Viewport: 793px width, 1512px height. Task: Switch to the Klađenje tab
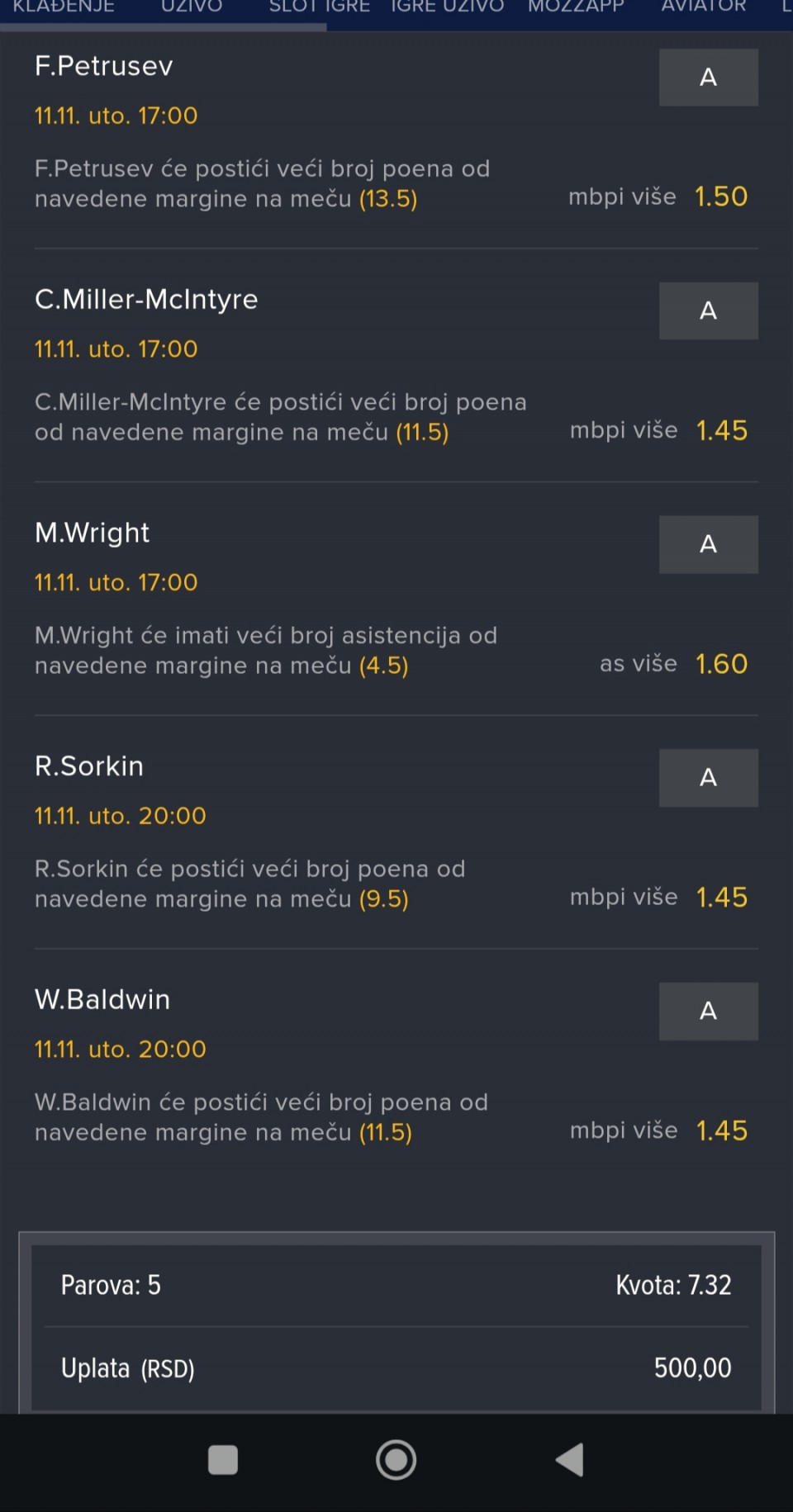click(x=64, y=7)
